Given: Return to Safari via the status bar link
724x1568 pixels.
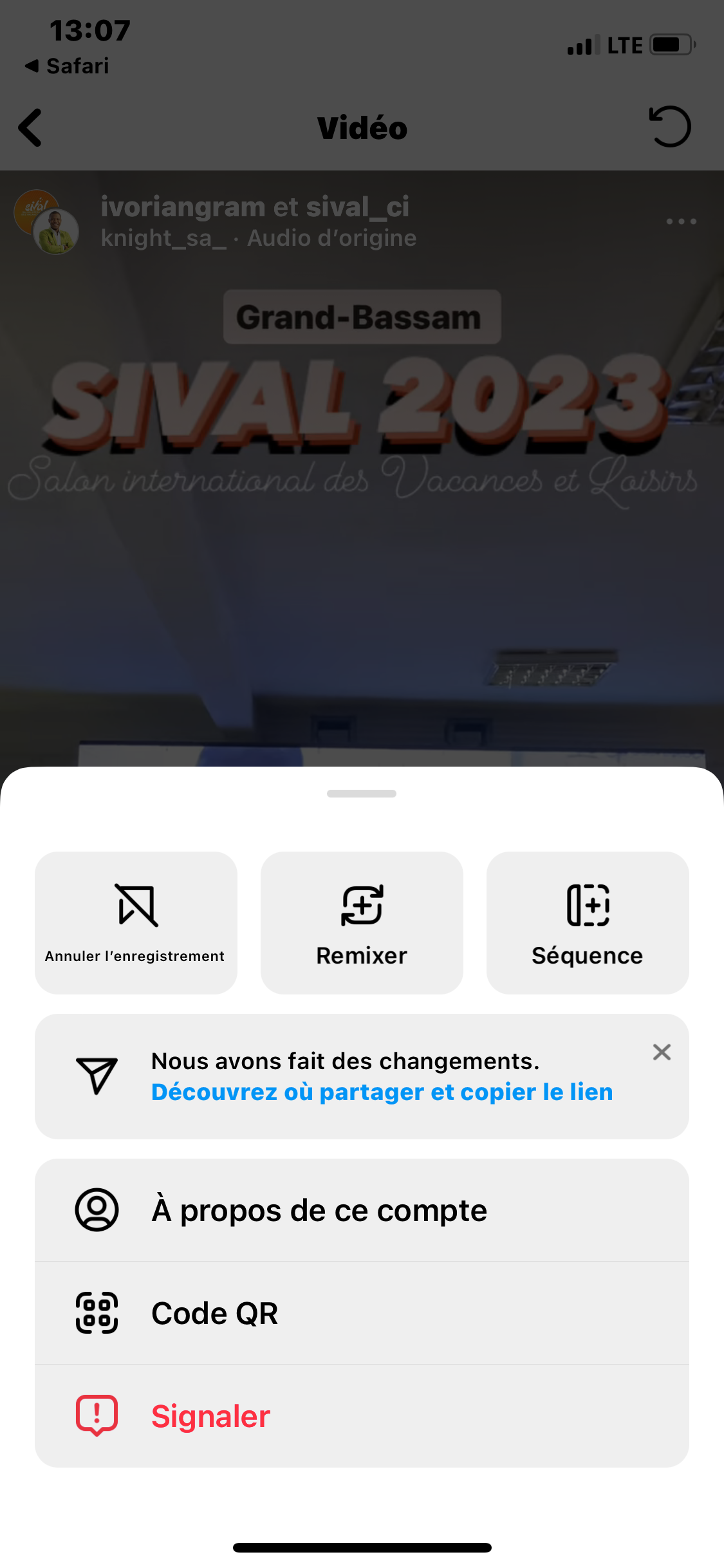Looking at the screenshot, I should [x=67, y=66].
